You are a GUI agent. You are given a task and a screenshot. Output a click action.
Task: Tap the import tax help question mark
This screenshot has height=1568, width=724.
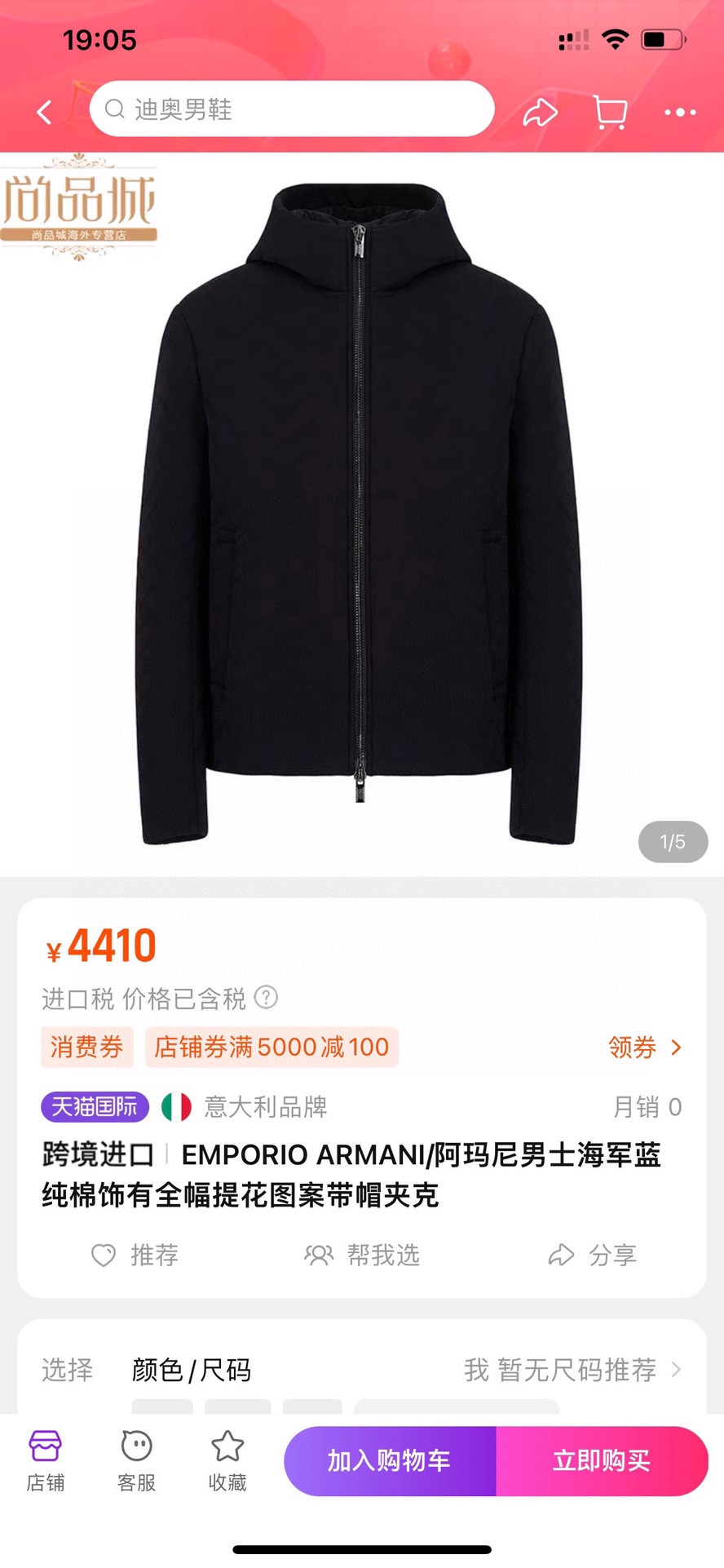click(x=267, y=997)
